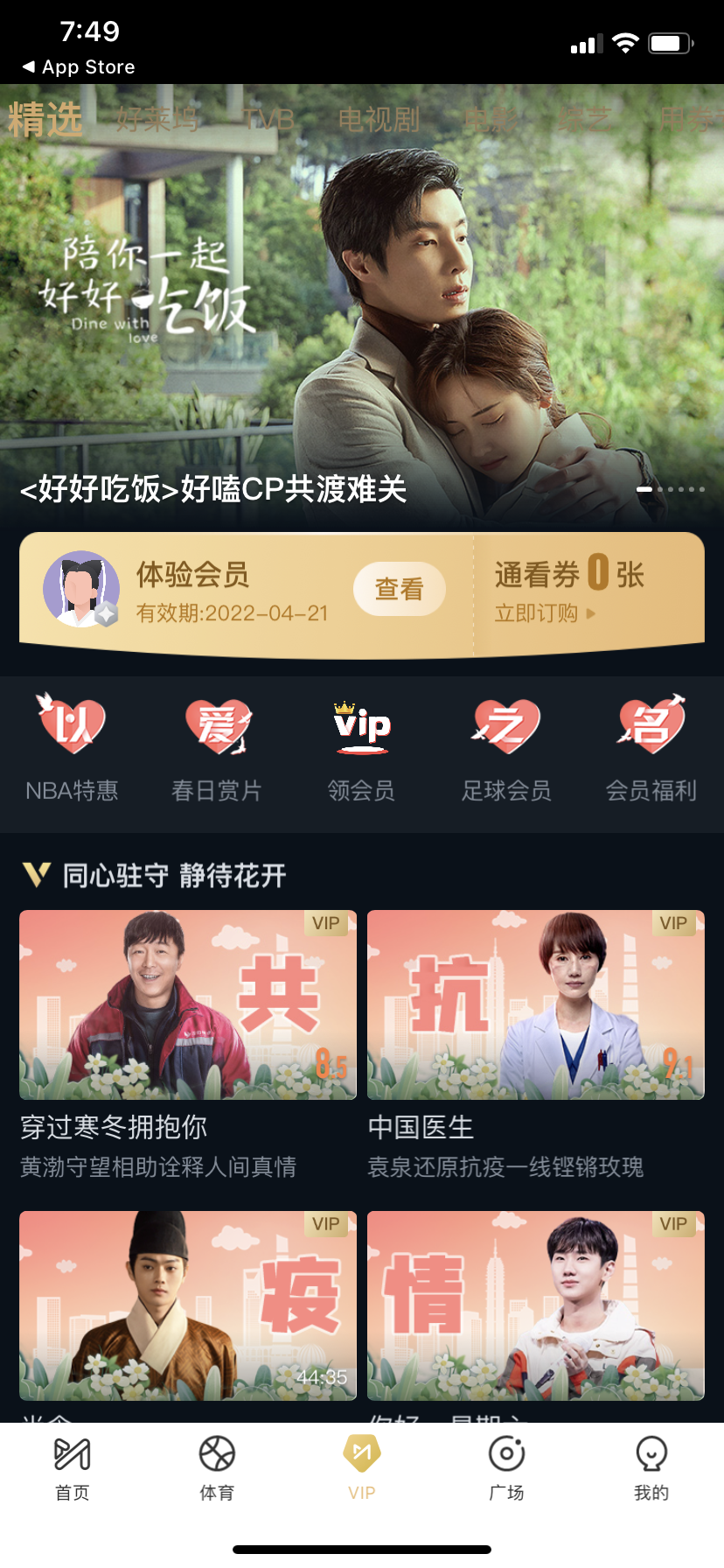Select the 电视剧 top tab
Image resolution: width=724 pixels, height=1568 pixels.
(x=379, y=120)
